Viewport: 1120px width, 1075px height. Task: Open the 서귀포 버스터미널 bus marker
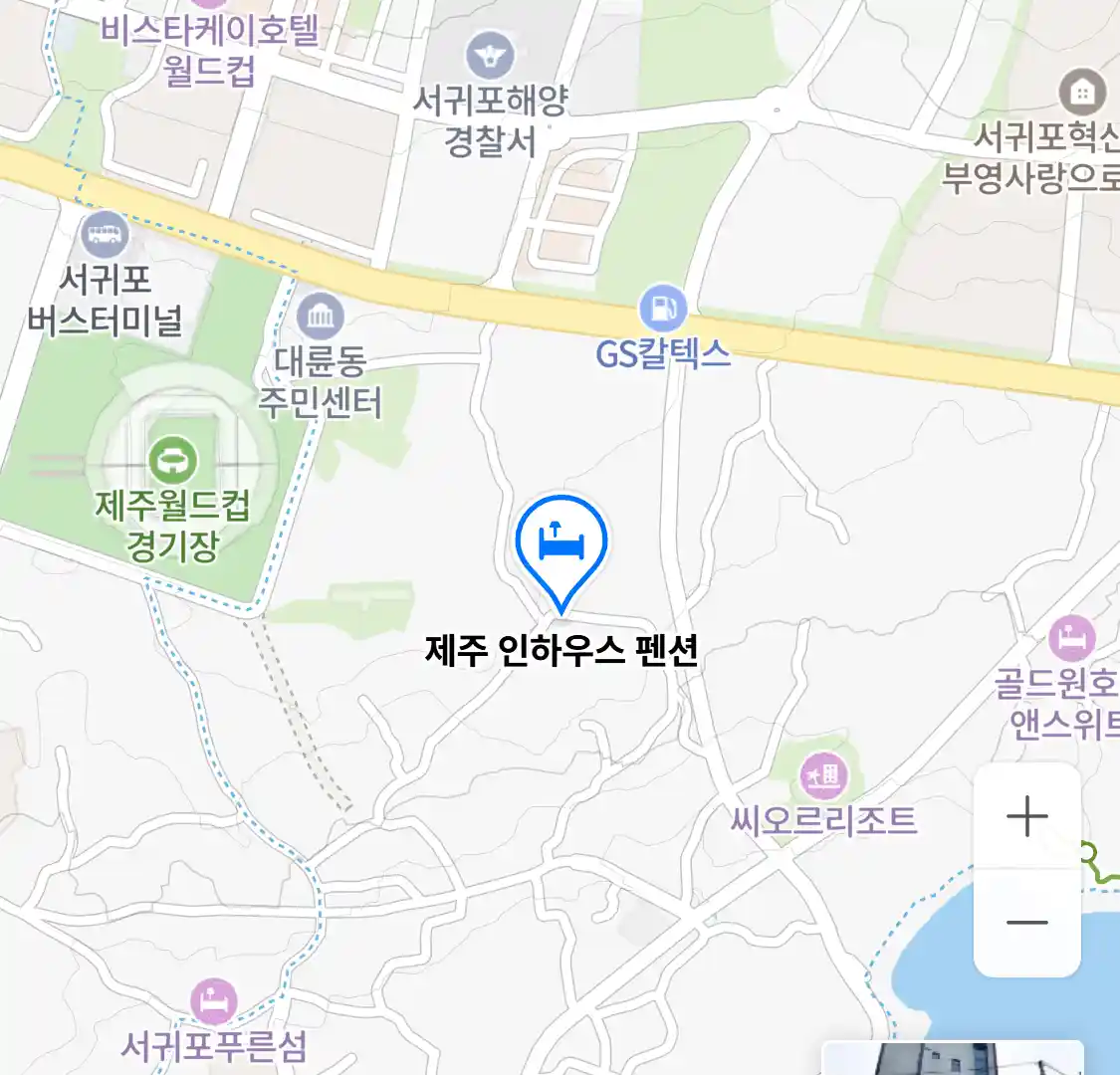105,235
